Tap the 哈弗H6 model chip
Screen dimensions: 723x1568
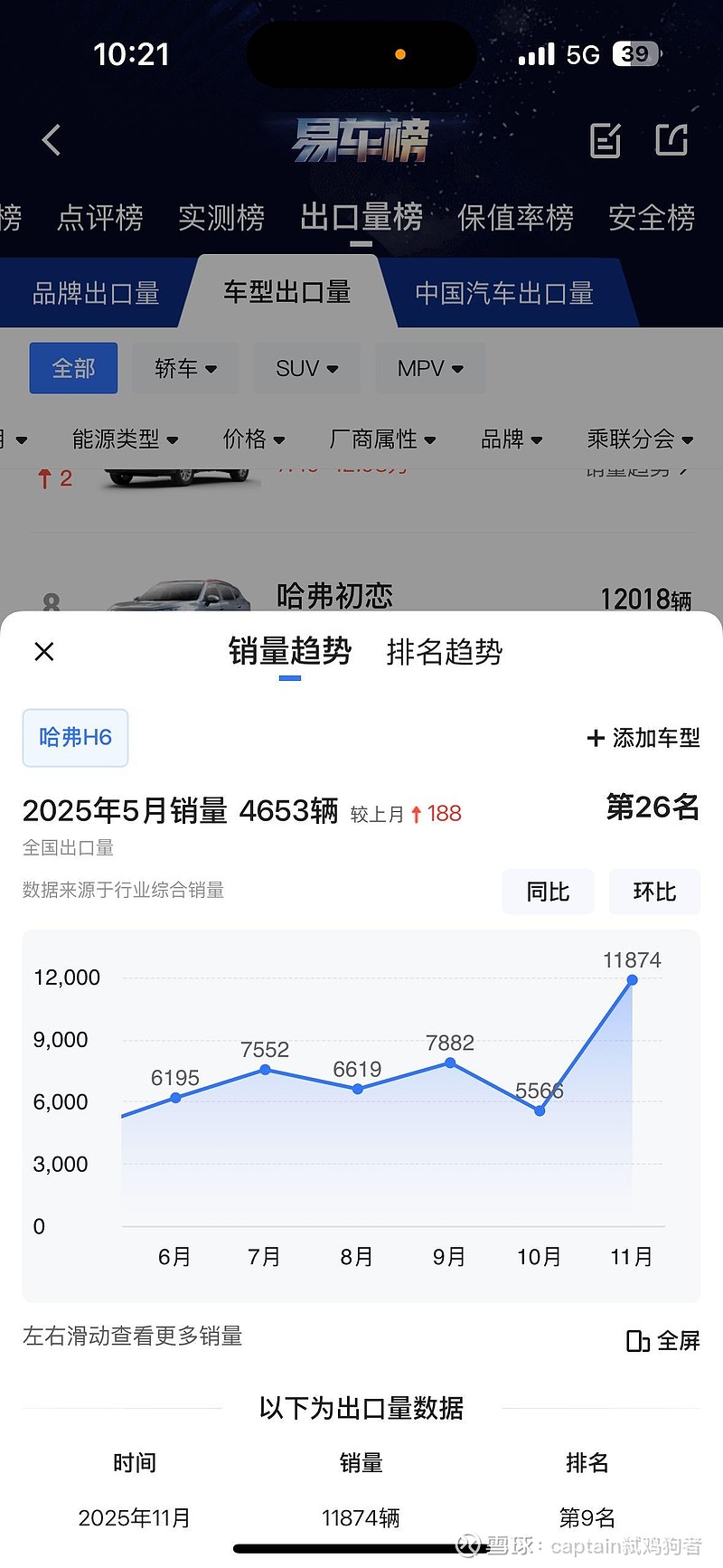click(75, 738)
